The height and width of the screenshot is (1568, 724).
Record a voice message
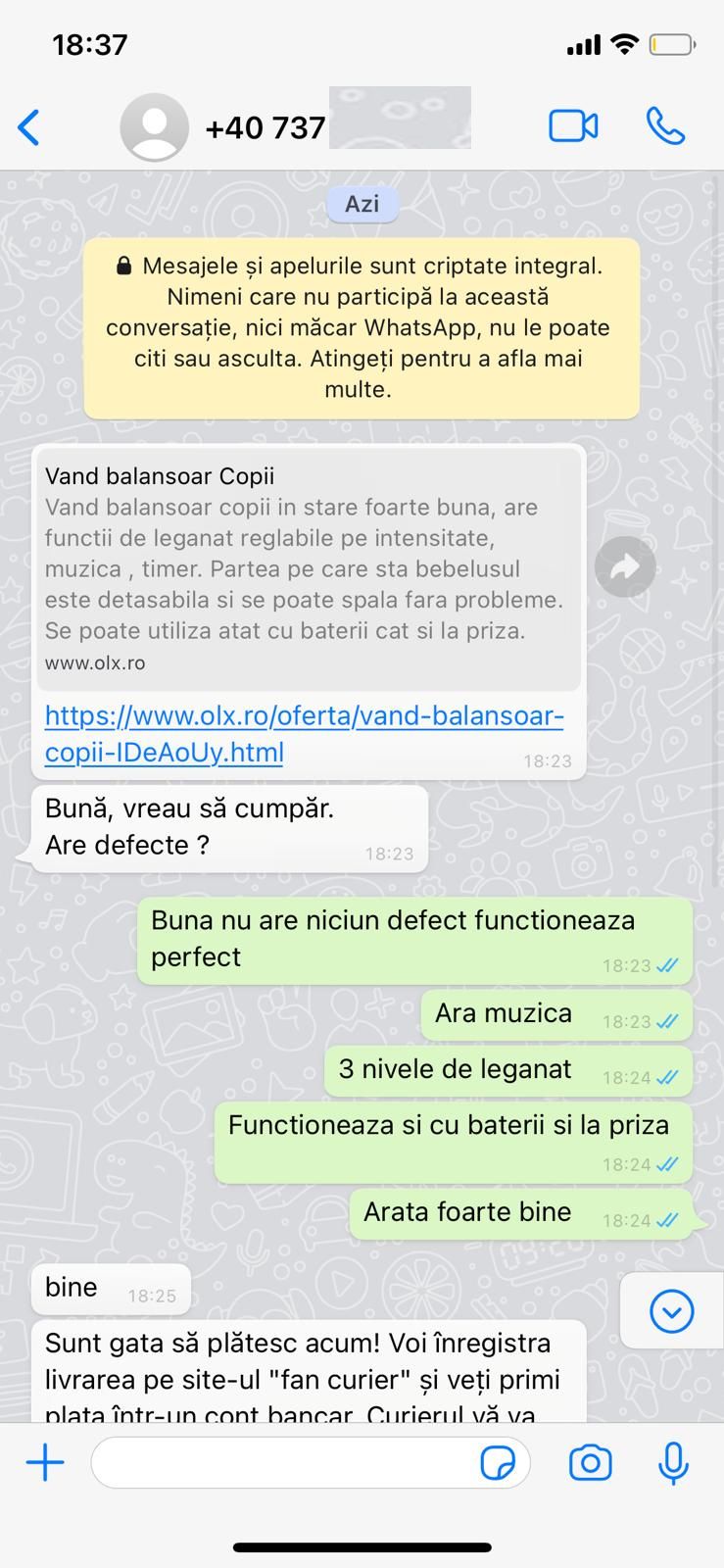tap(673, 1463)
